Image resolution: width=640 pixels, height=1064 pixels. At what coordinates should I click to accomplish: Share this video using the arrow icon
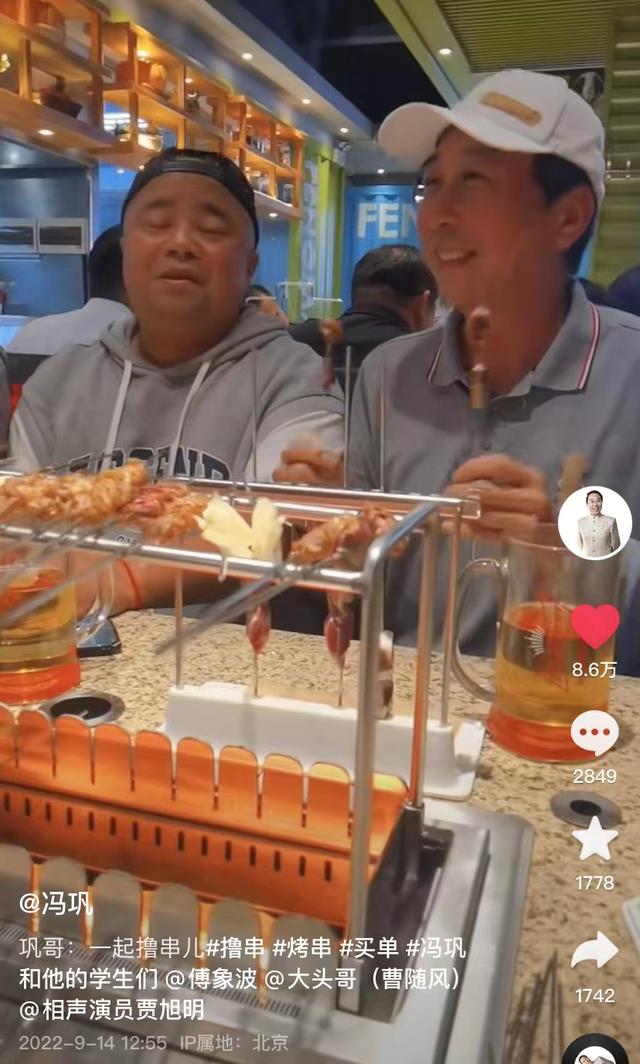point(594,949)
